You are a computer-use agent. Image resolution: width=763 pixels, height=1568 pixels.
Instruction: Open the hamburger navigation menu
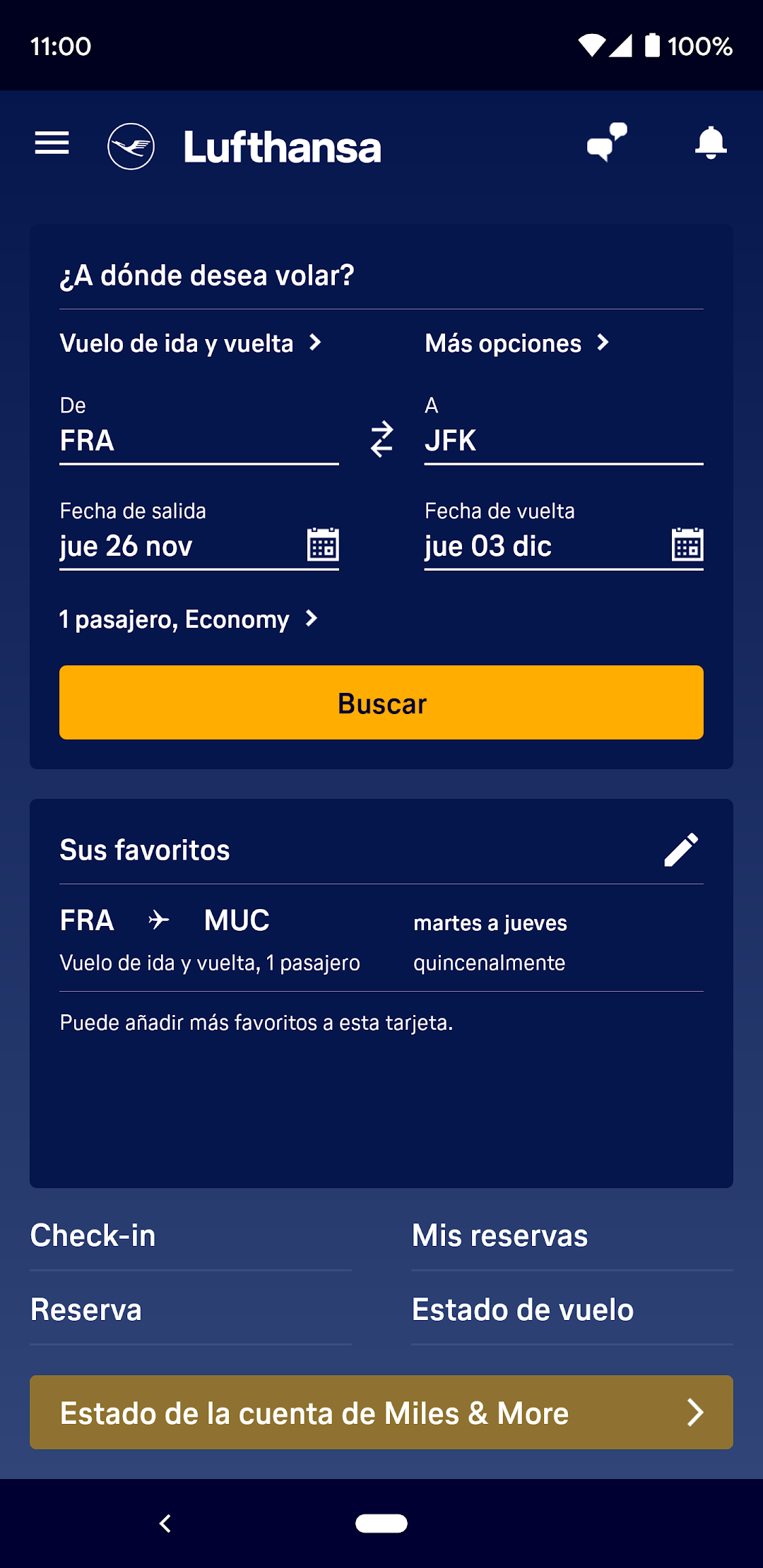pos(52,143)
